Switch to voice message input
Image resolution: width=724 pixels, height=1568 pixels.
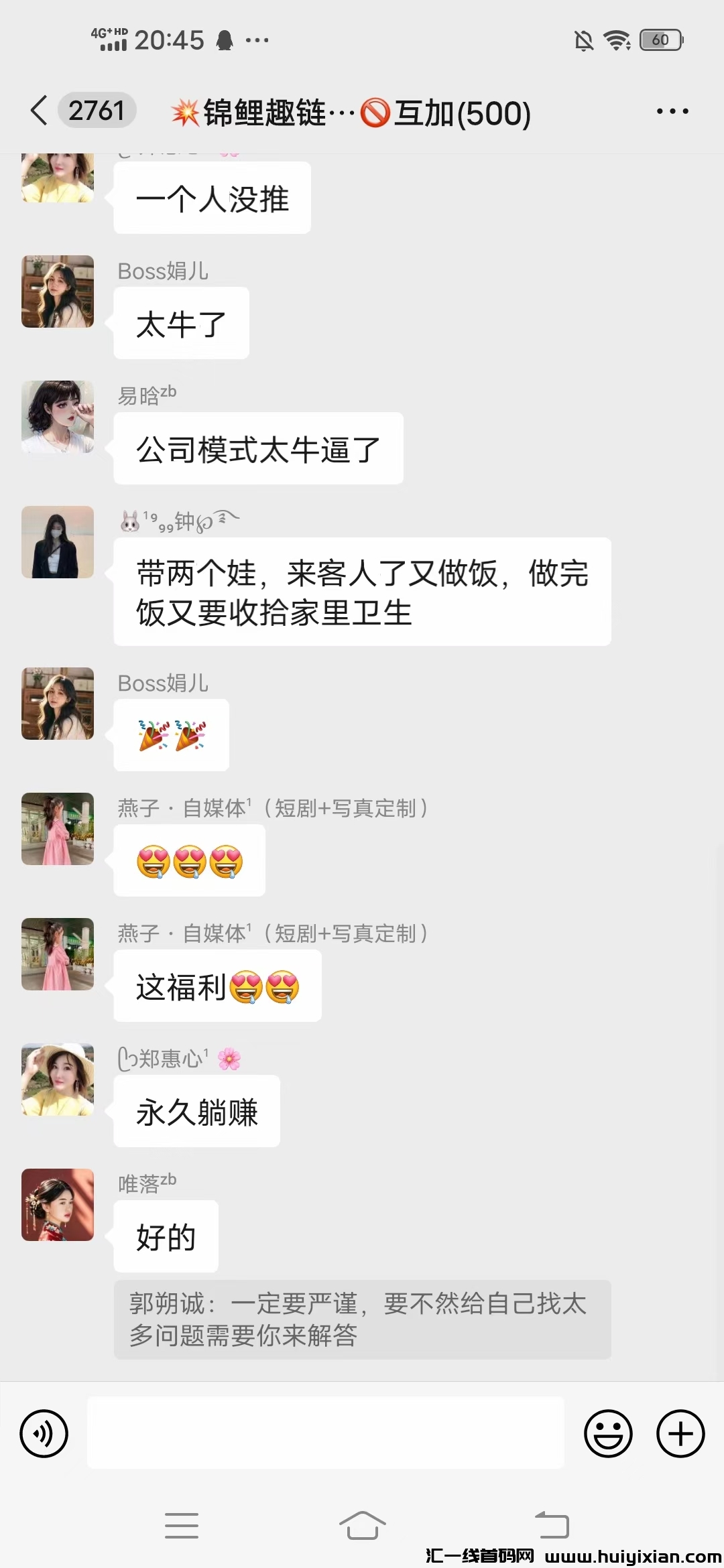coord(44,1433)
